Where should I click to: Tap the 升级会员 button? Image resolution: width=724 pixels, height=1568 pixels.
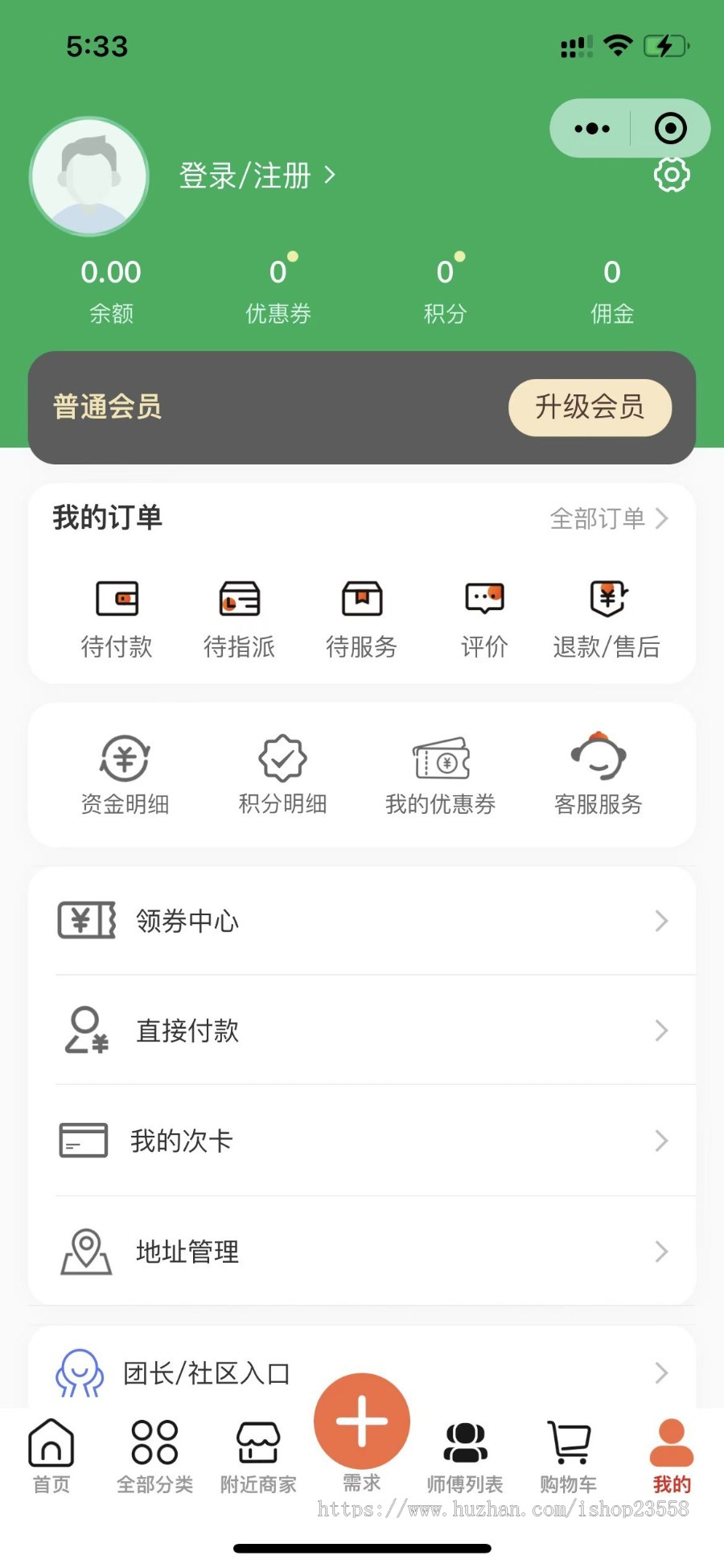click(x=590, y=407)
